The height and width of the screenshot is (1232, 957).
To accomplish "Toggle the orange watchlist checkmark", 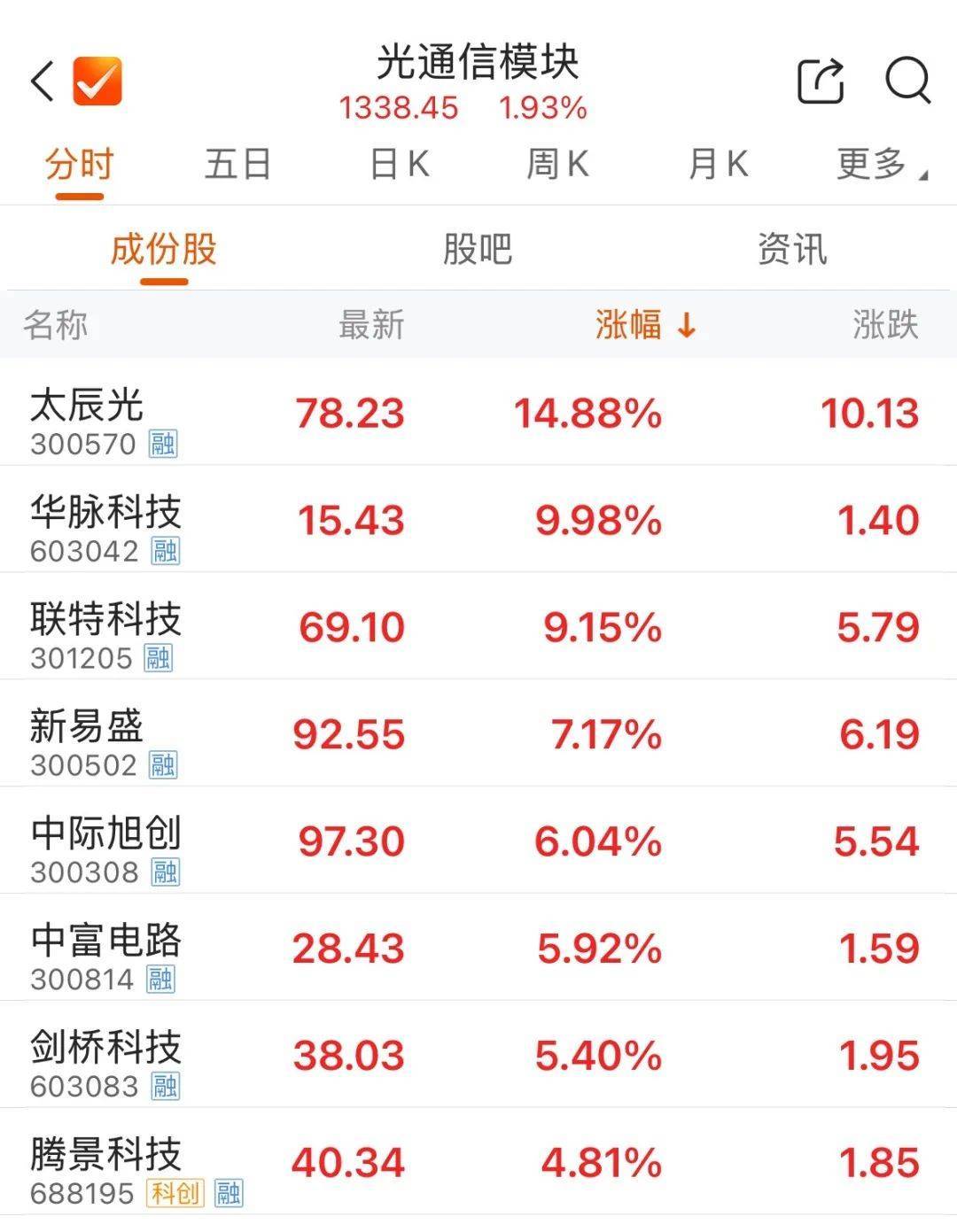I will click(97, 81).
